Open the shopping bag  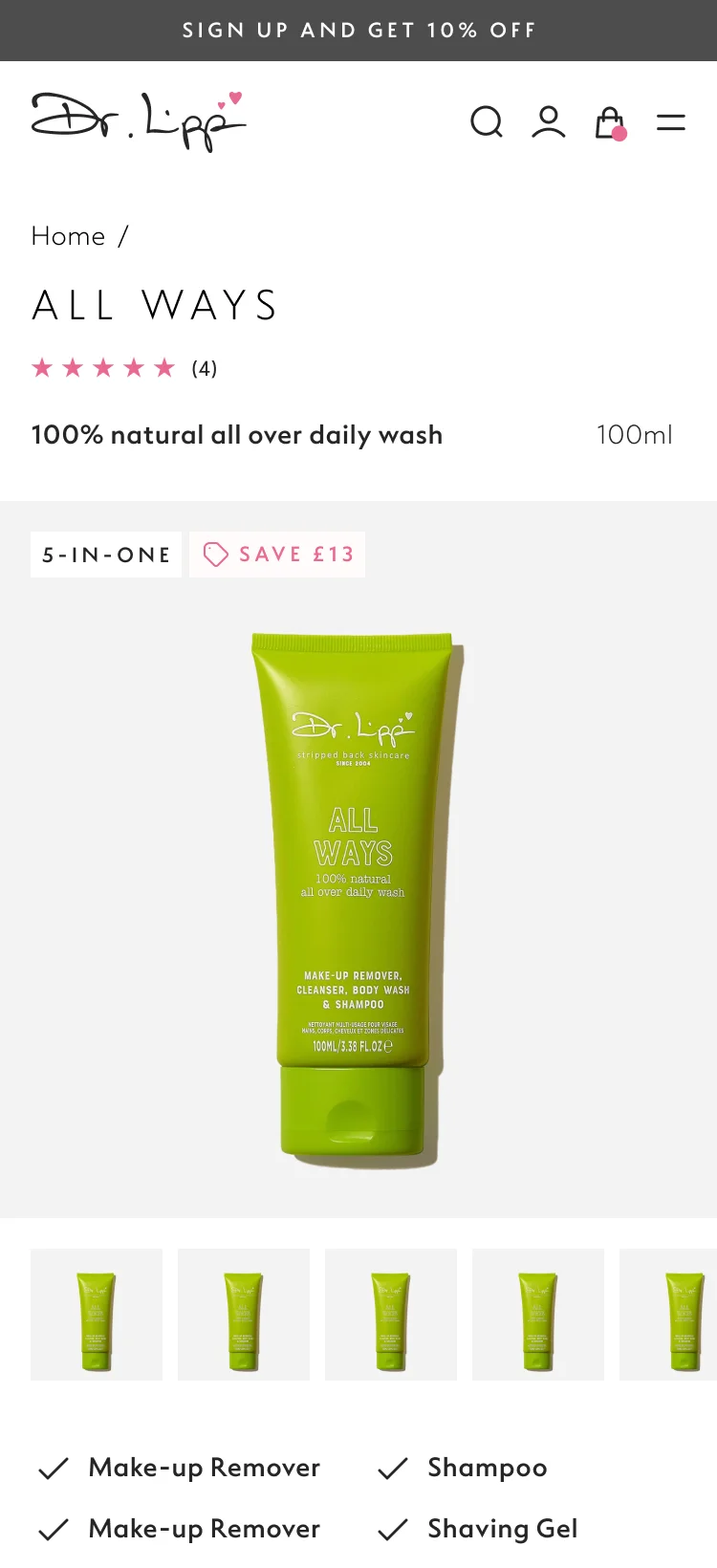[x=611, y=122]
